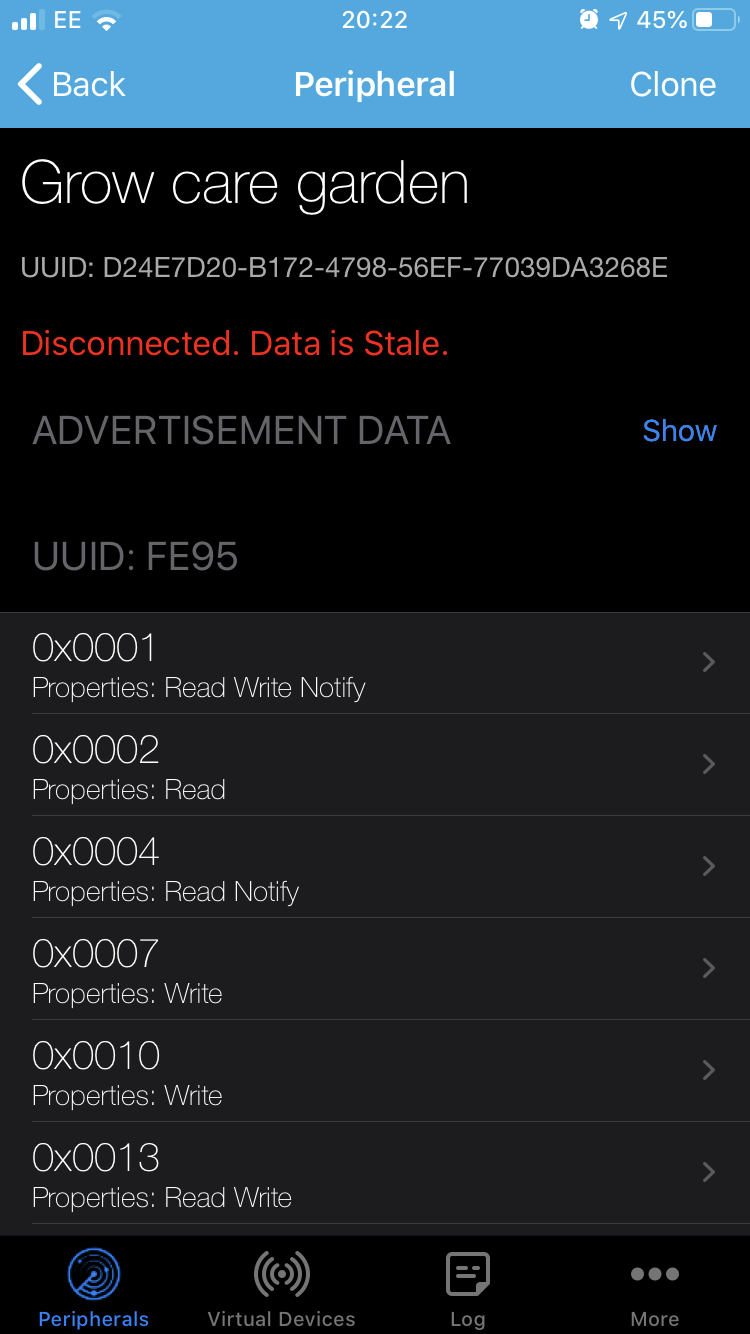Image resolution: width=750 pixels, height=1334 pixels.
Task: Open the 0x0013 Read Write row
Action: coord(375,1174)
